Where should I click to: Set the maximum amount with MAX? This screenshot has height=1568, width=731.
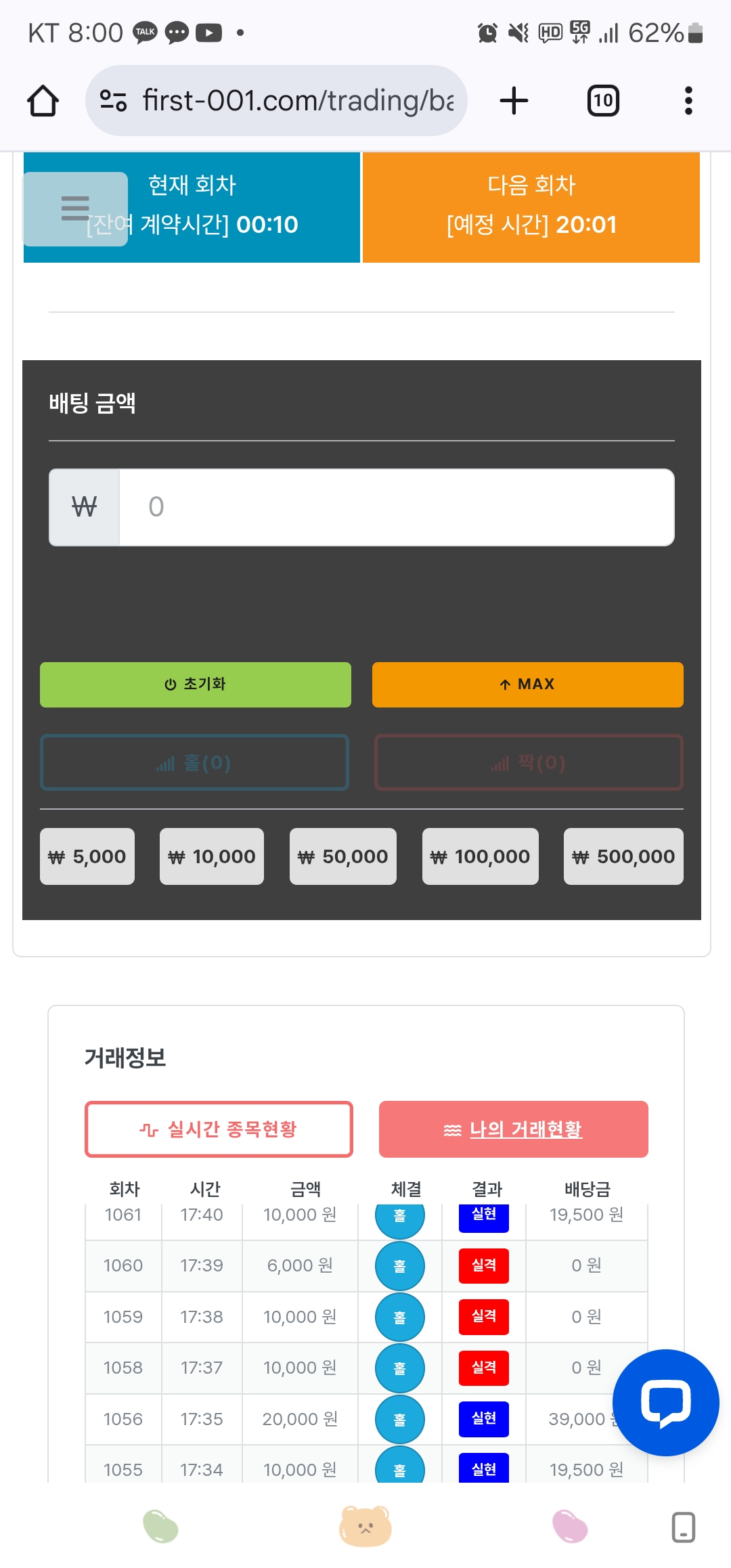tap(527, 684)
